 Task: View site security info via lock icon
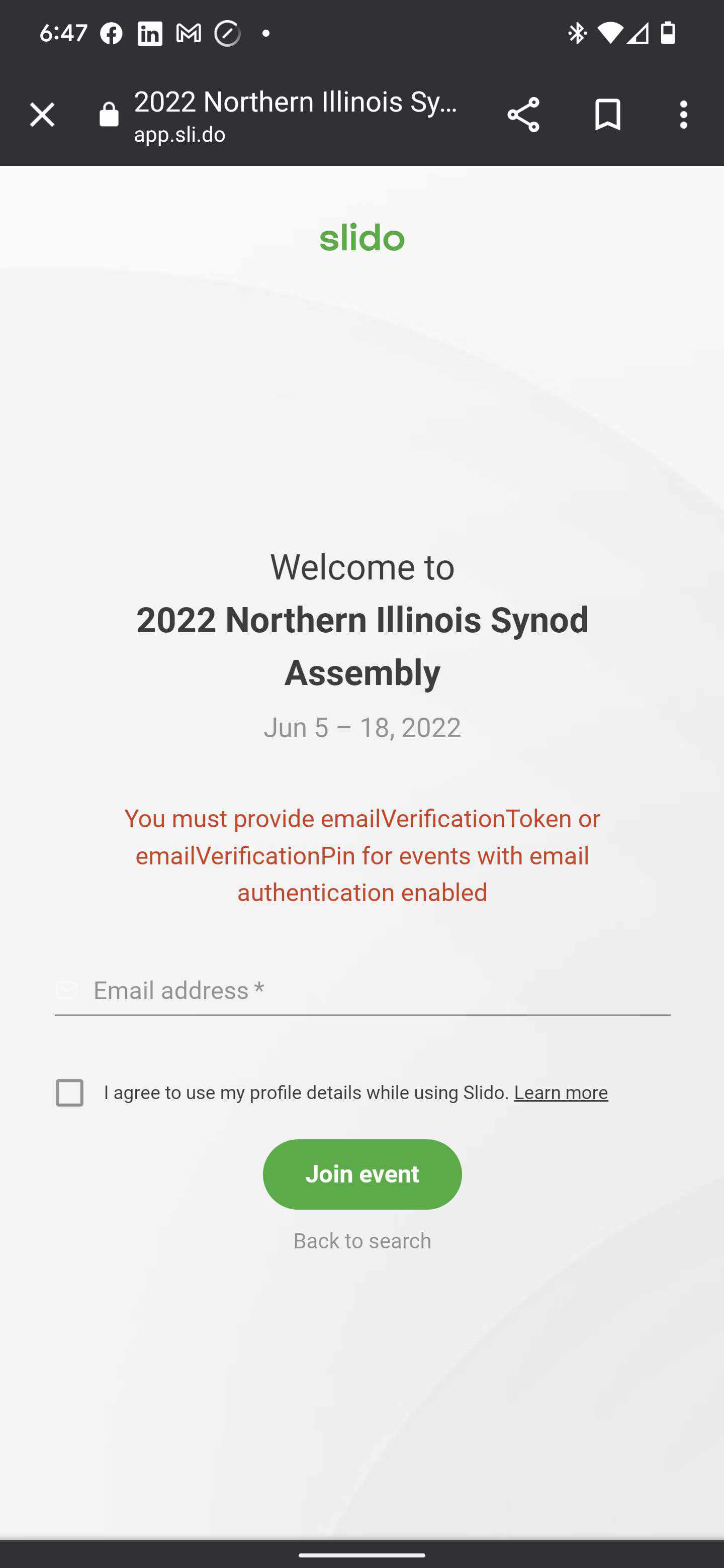click(109, 115)
